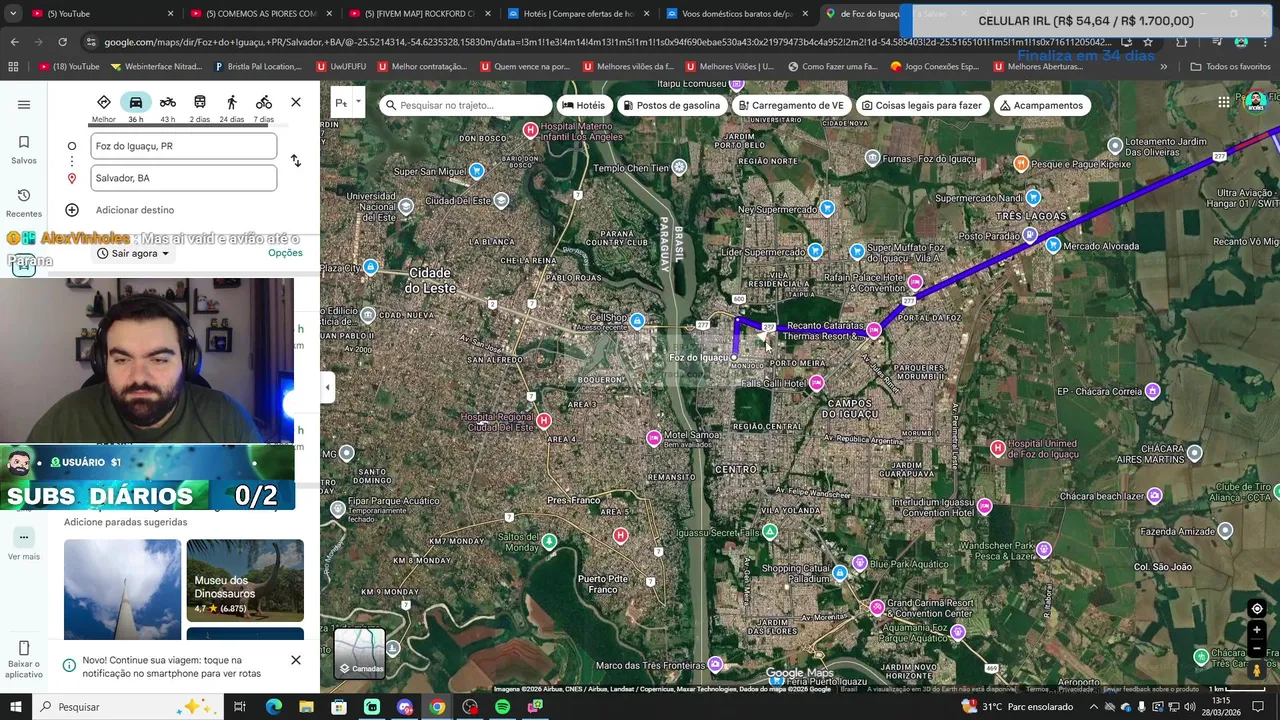Screen dimensions: 1280x720
Task: Select the Hotéis chip
Action: [583, 105]
